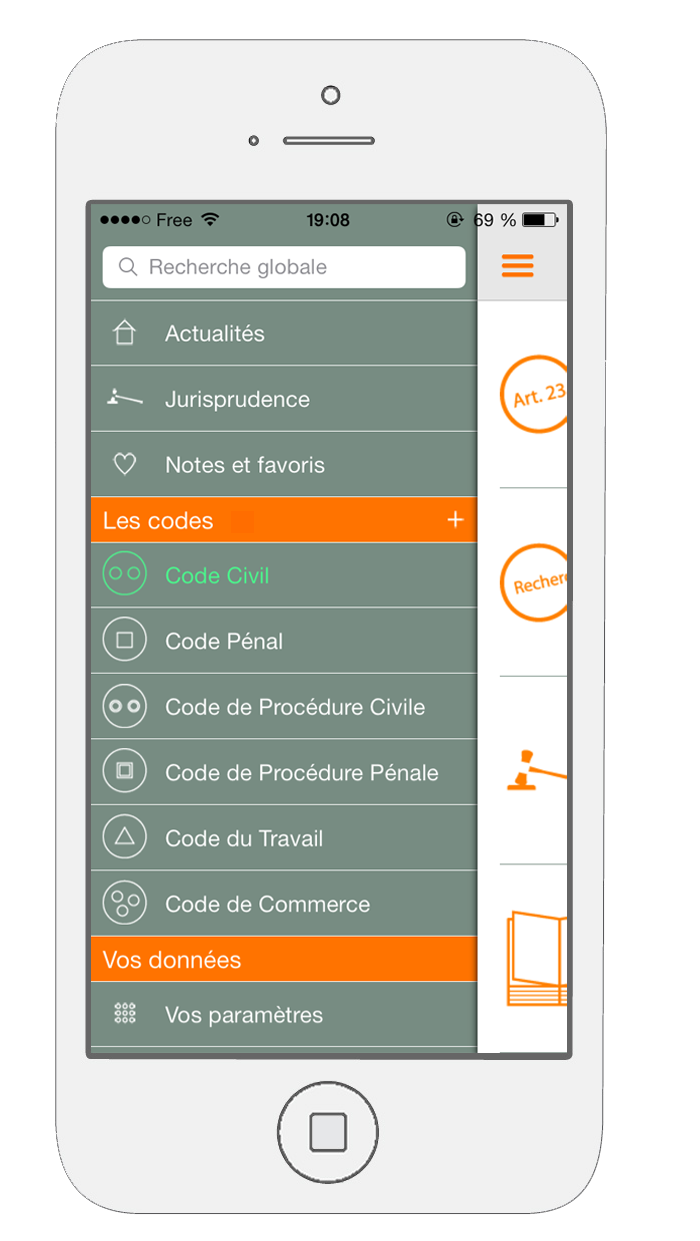Select Code Civil
This screenshot has width=700, height=1241.
[284, 575]
